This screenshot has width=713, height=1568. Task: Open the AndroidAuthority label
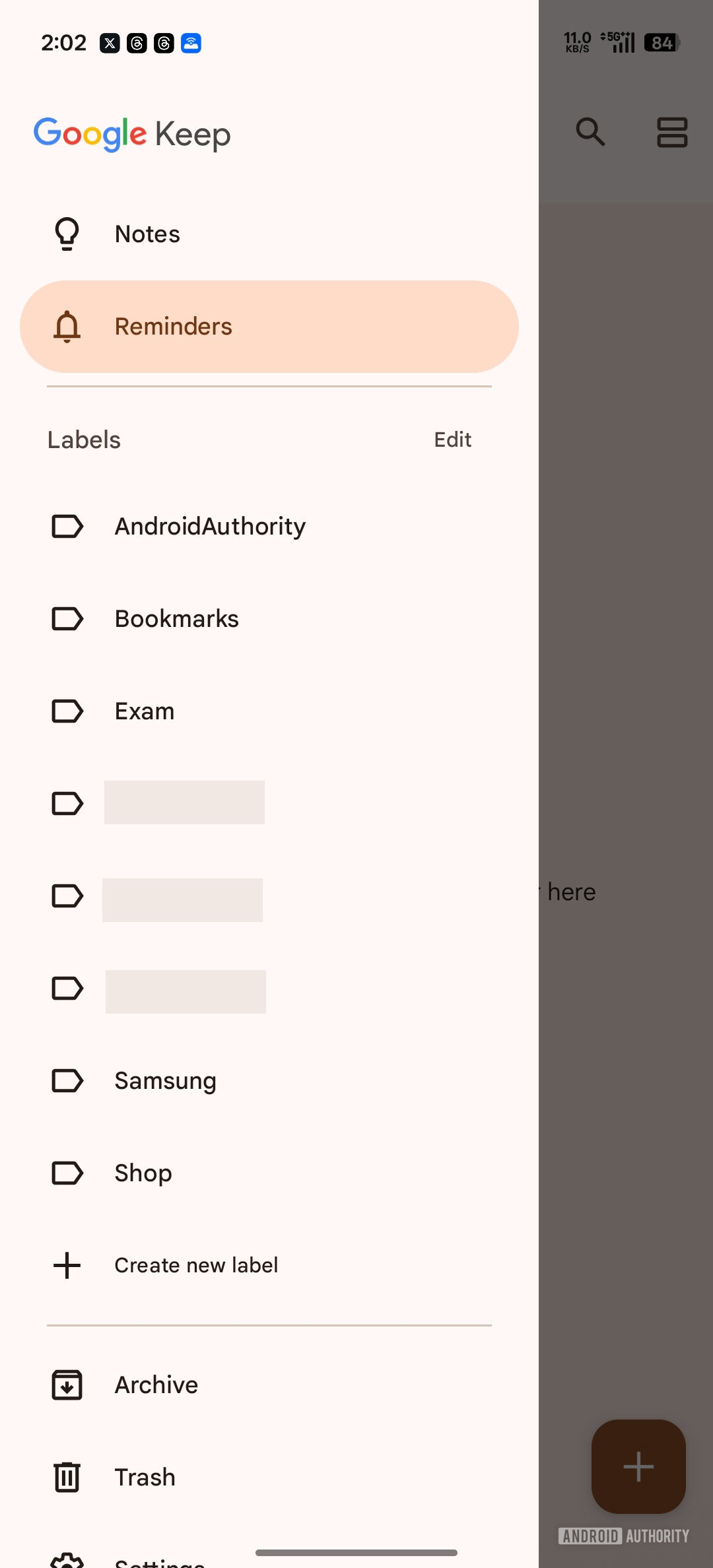click(209, 527)
